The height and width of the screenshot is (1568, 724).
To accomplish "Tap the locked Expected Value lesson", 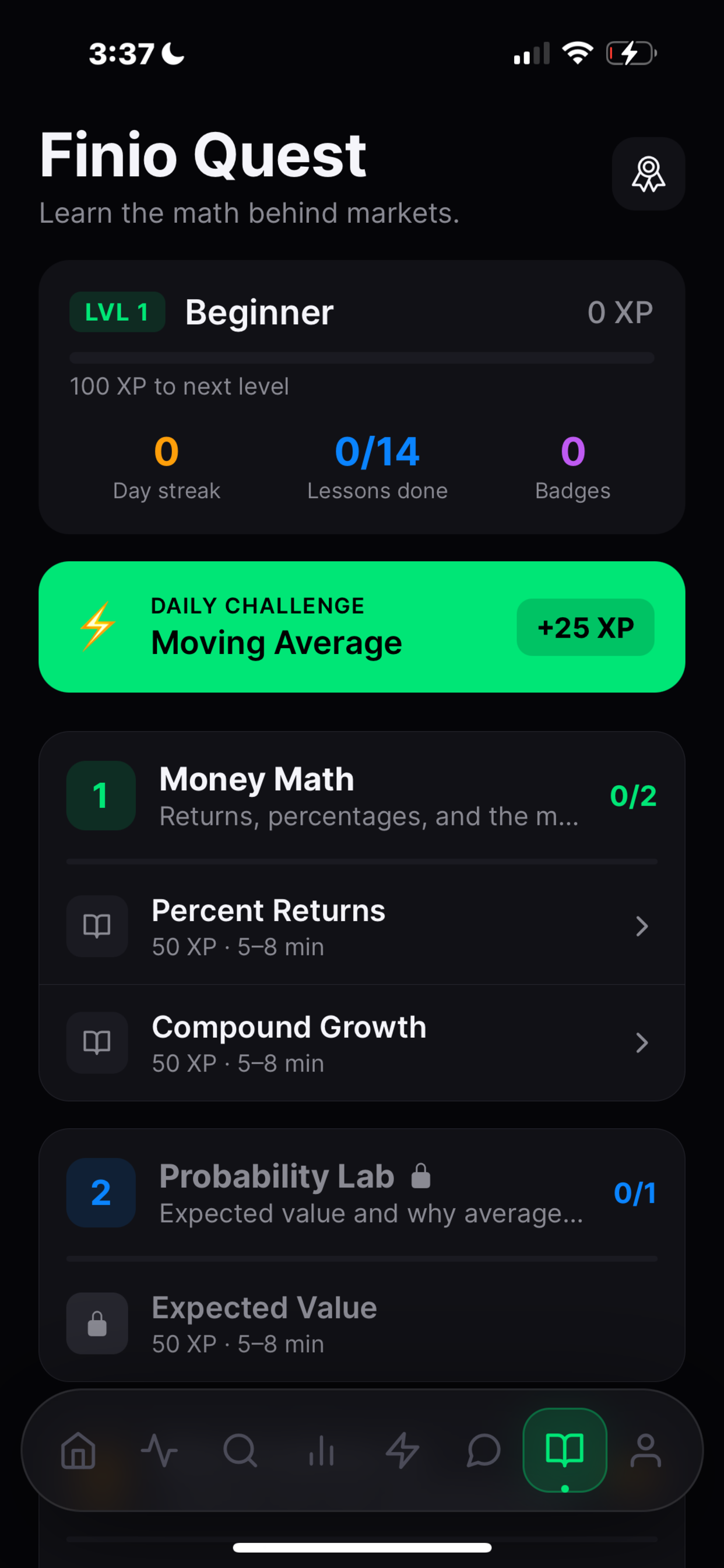I will click(x=362, y=1324).
